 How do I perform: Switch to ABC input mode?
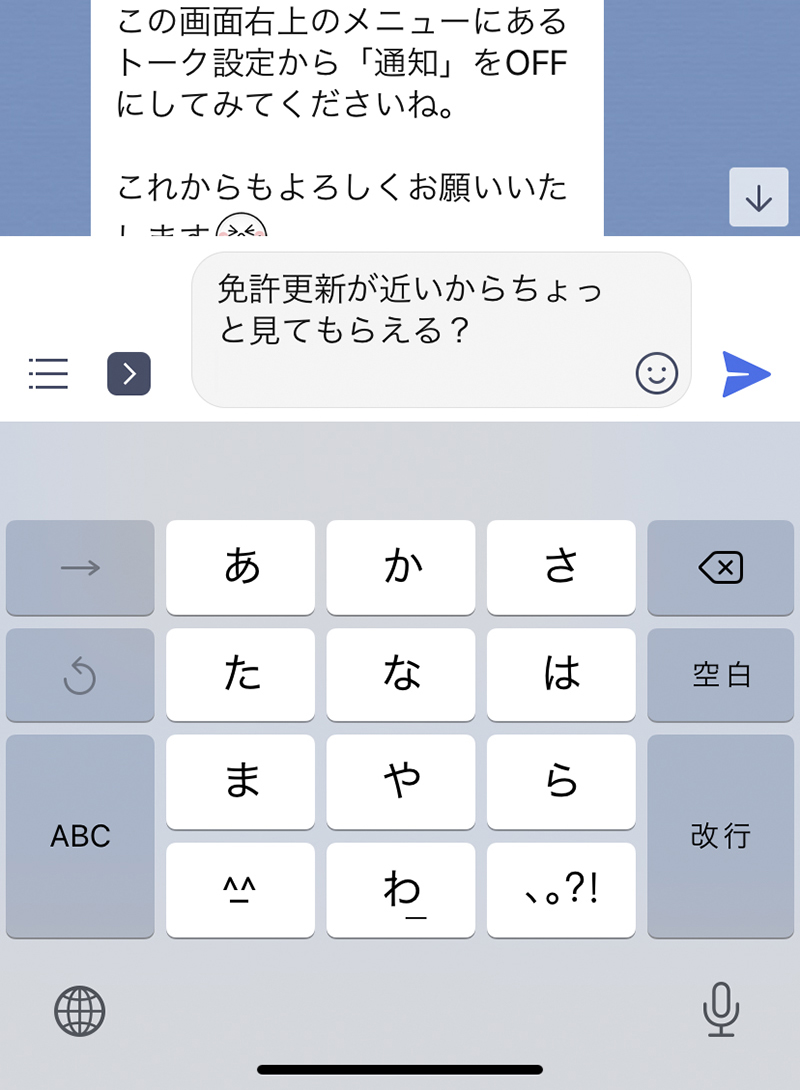(79, 836)
